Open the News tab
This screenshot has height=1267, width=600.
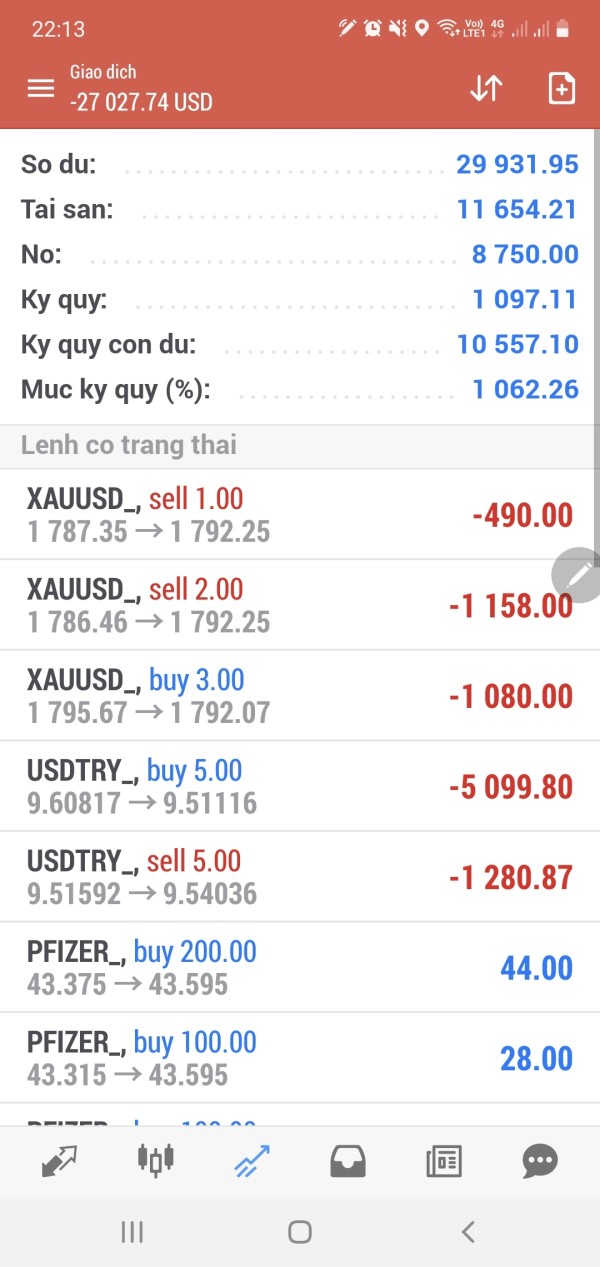(443, 1161)
